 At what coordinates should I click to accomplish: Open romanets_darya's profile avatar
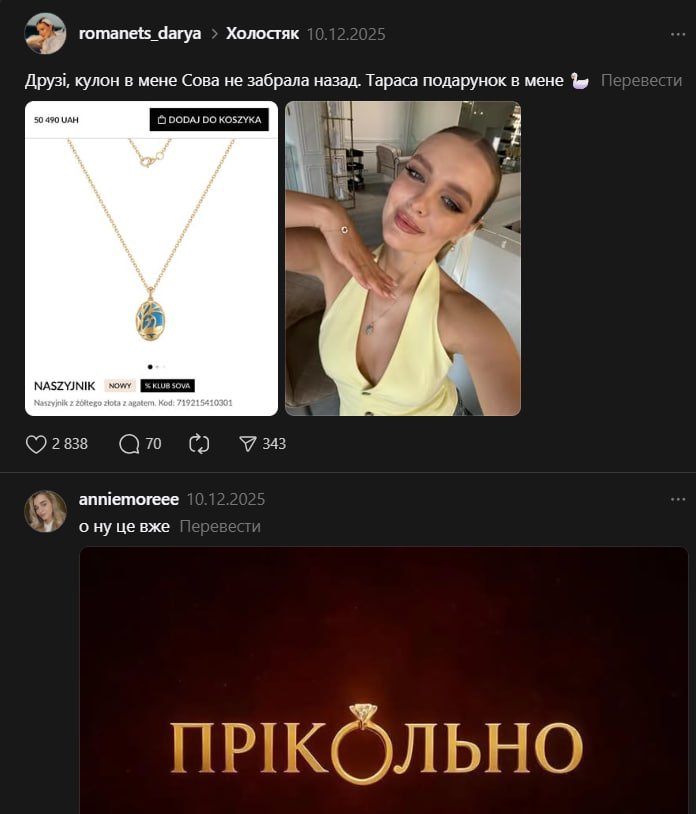(x=45, y=34)
